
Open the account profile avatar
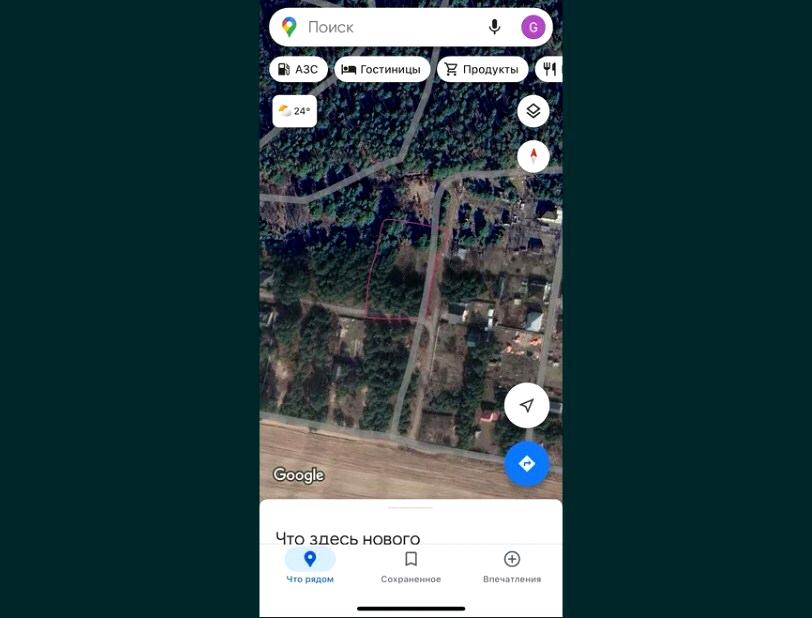(x=533, y=27)
